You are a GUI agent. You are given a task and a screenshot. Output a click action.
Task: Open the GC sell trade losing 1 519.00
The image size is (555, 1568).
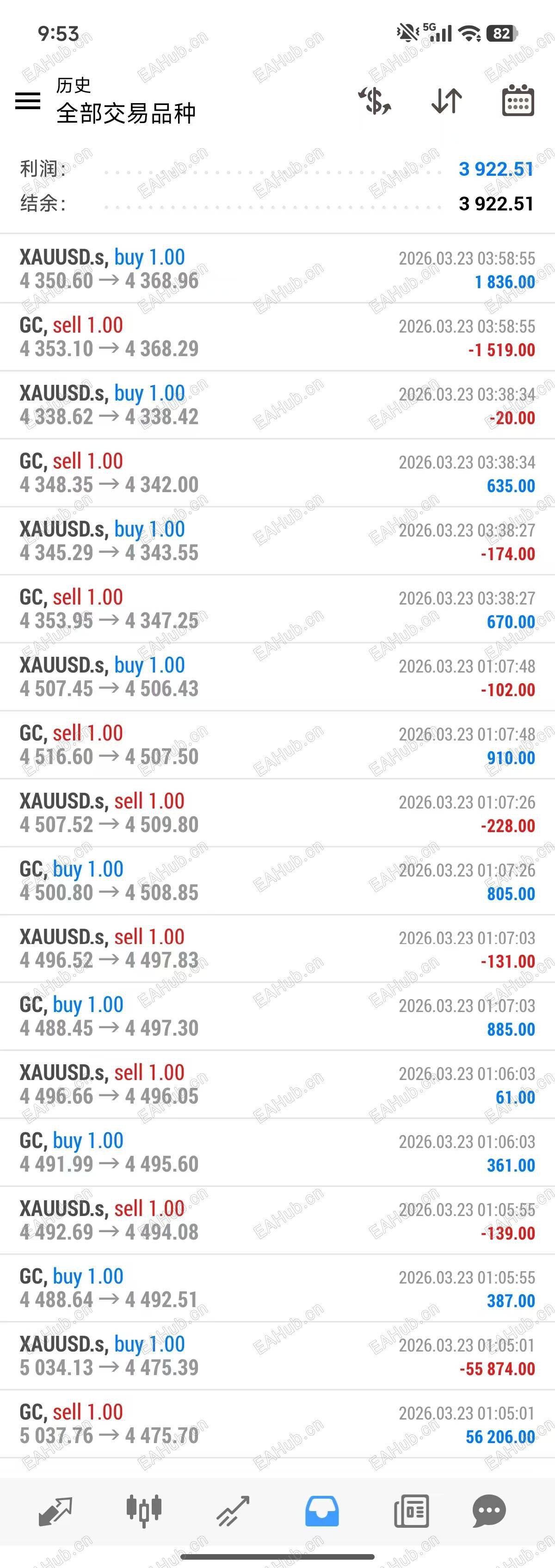pos(277,337)
